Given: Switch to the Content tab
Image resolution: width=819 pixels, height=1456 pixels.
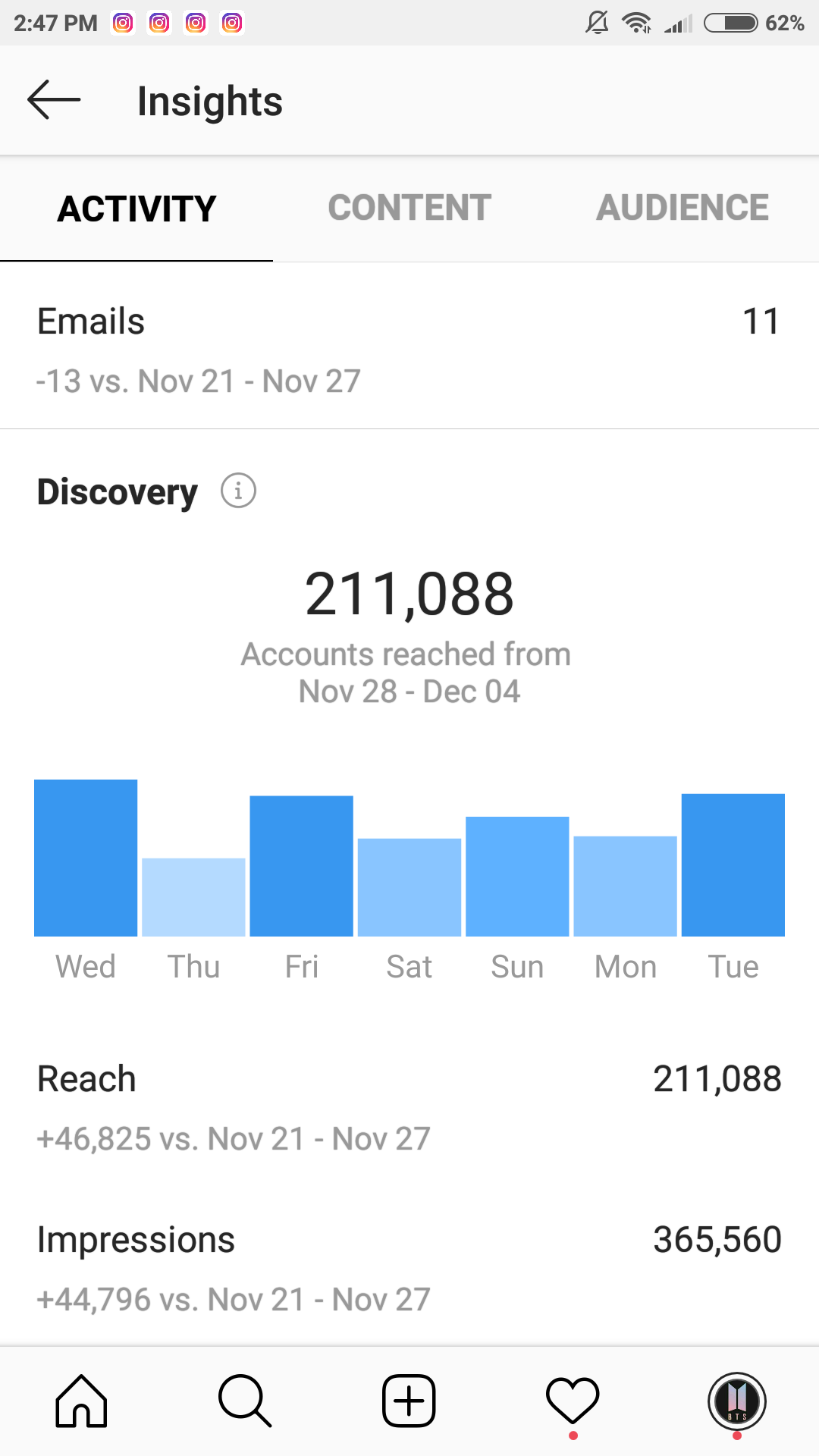Looking at the screenshot, I should pyautogui.click(x=409, y=208).
